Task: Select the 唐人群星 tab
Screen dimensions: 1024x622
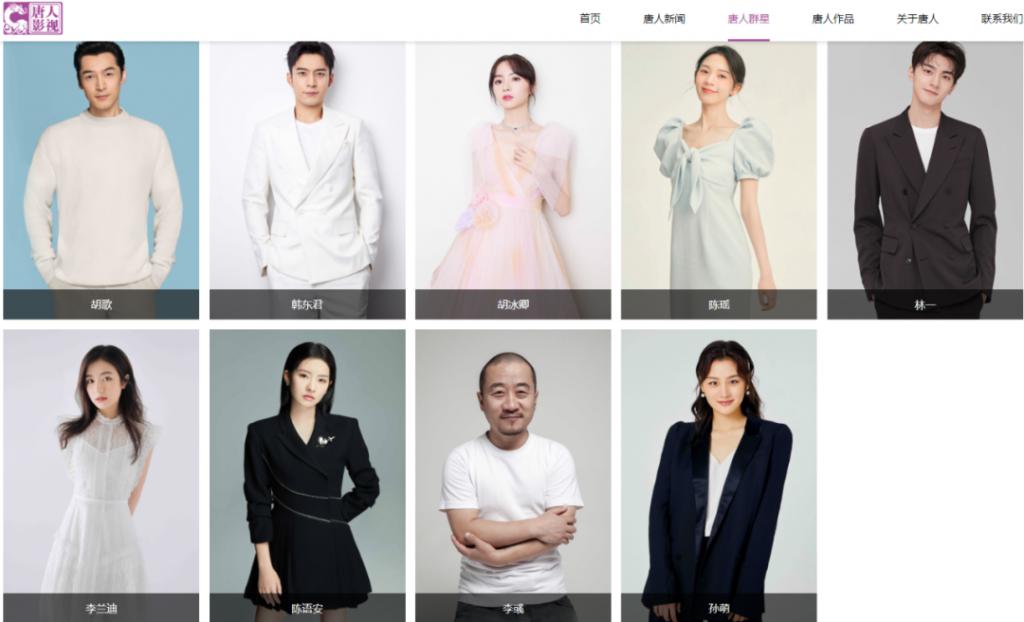Action: (x=748, y=19)
